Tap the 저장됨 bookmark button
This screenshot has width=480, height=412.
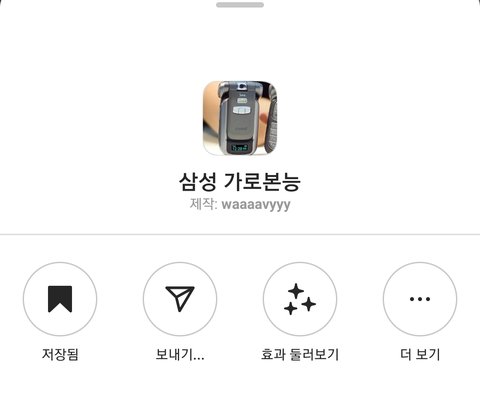pyautogui.click(x=60, y=299)
